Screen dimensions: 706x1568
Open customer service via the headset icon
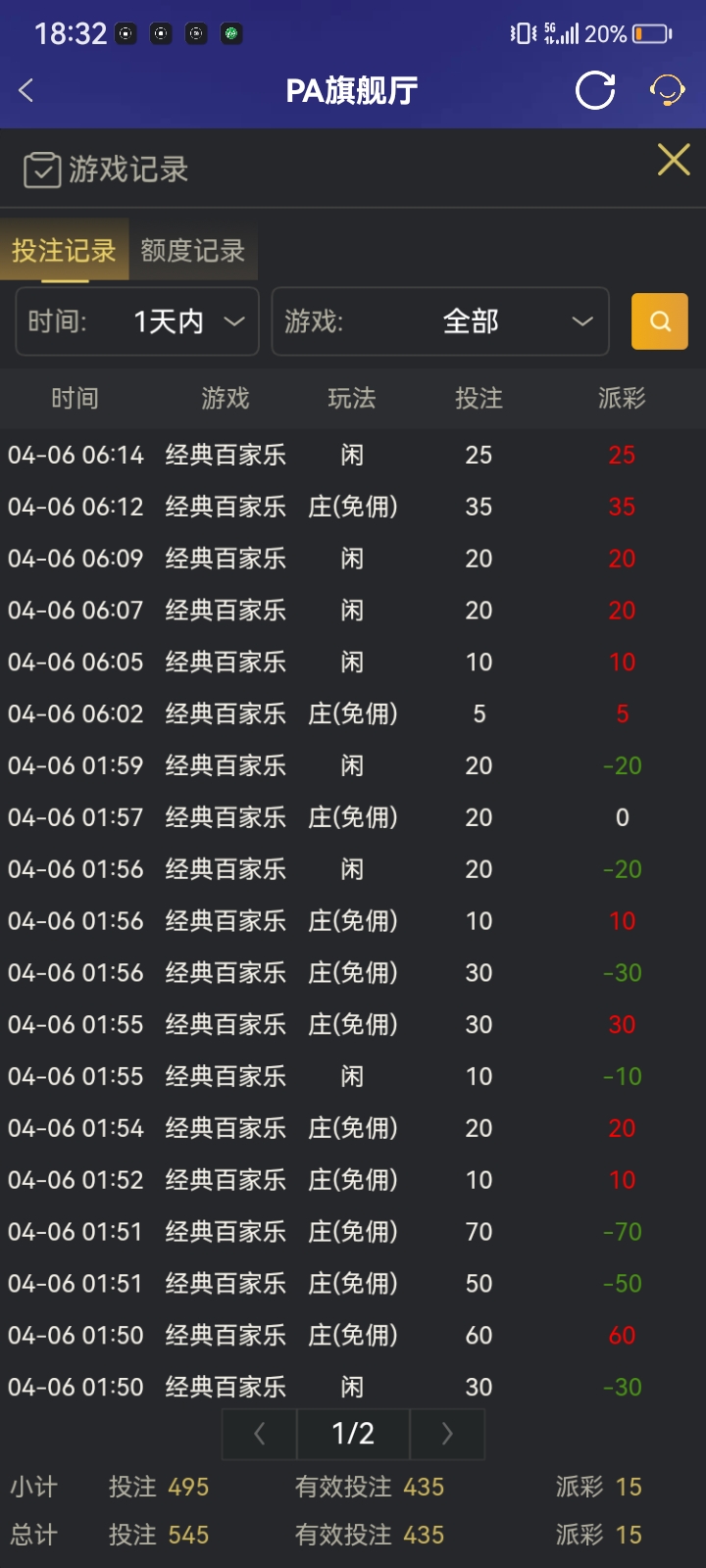tap(667, 90)
